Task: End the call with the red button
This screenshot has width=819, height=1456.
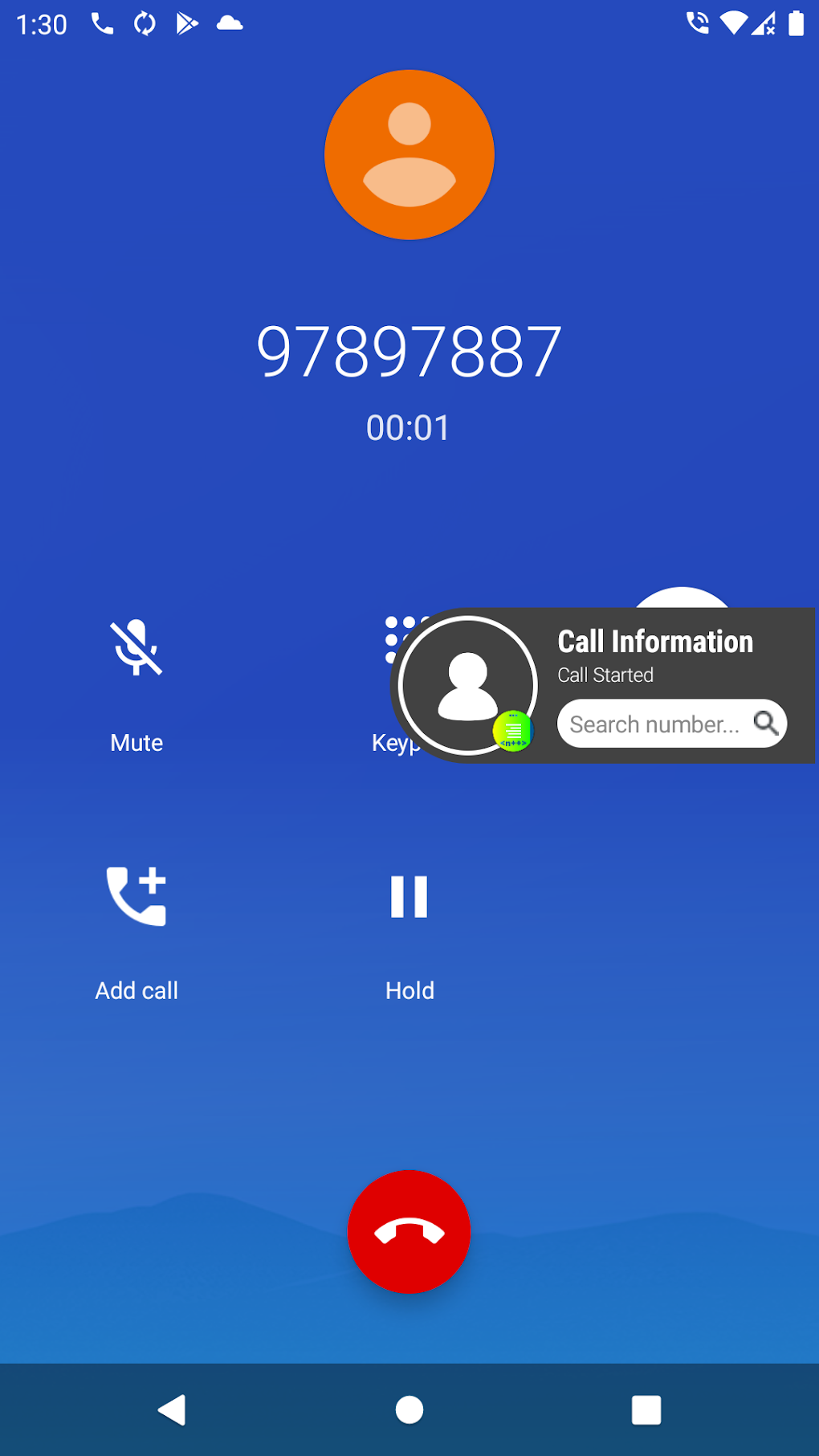Action: coord(409,1231)
